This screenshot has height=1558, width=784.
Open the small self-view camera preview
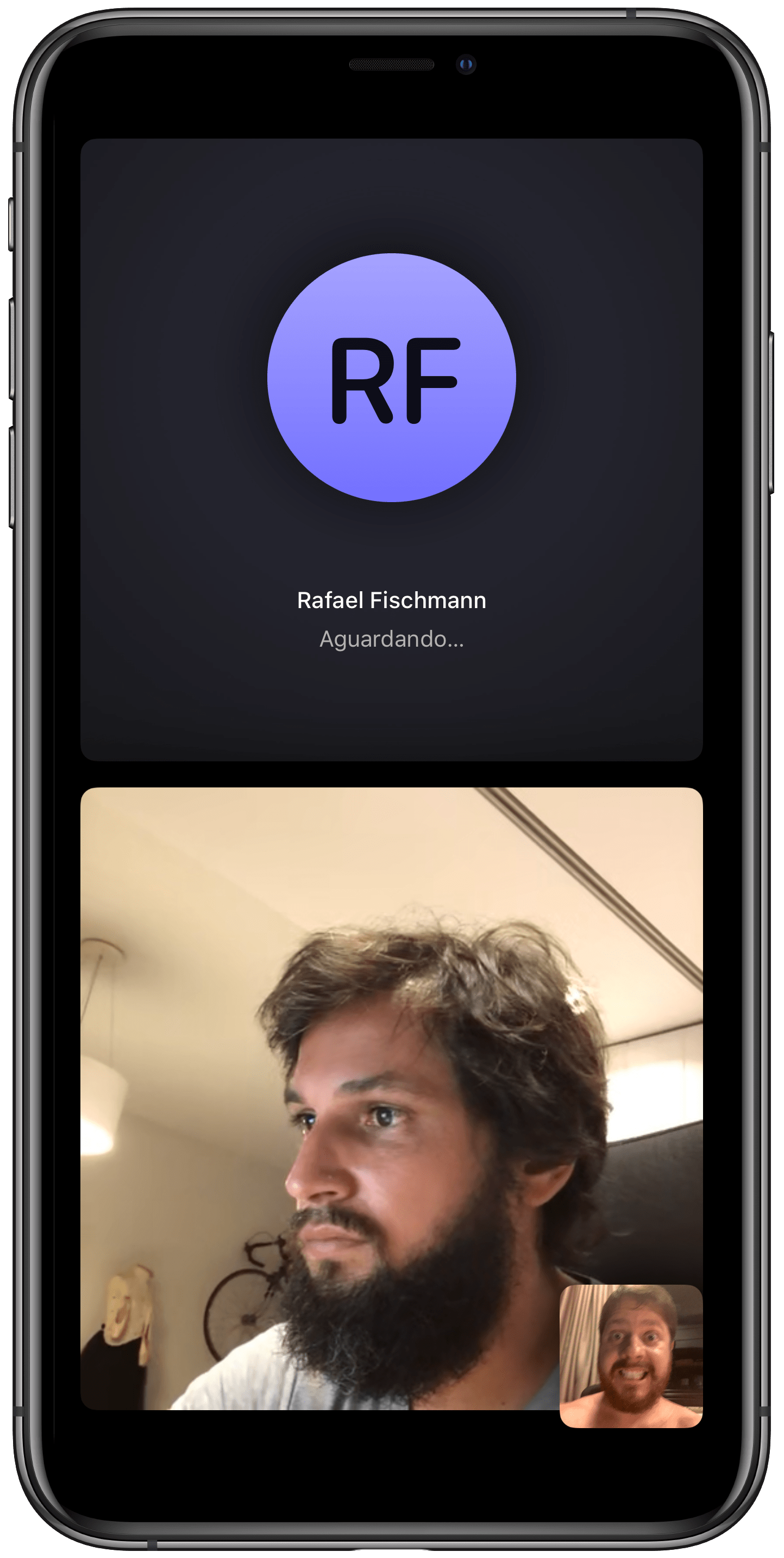coord(630,1356)
